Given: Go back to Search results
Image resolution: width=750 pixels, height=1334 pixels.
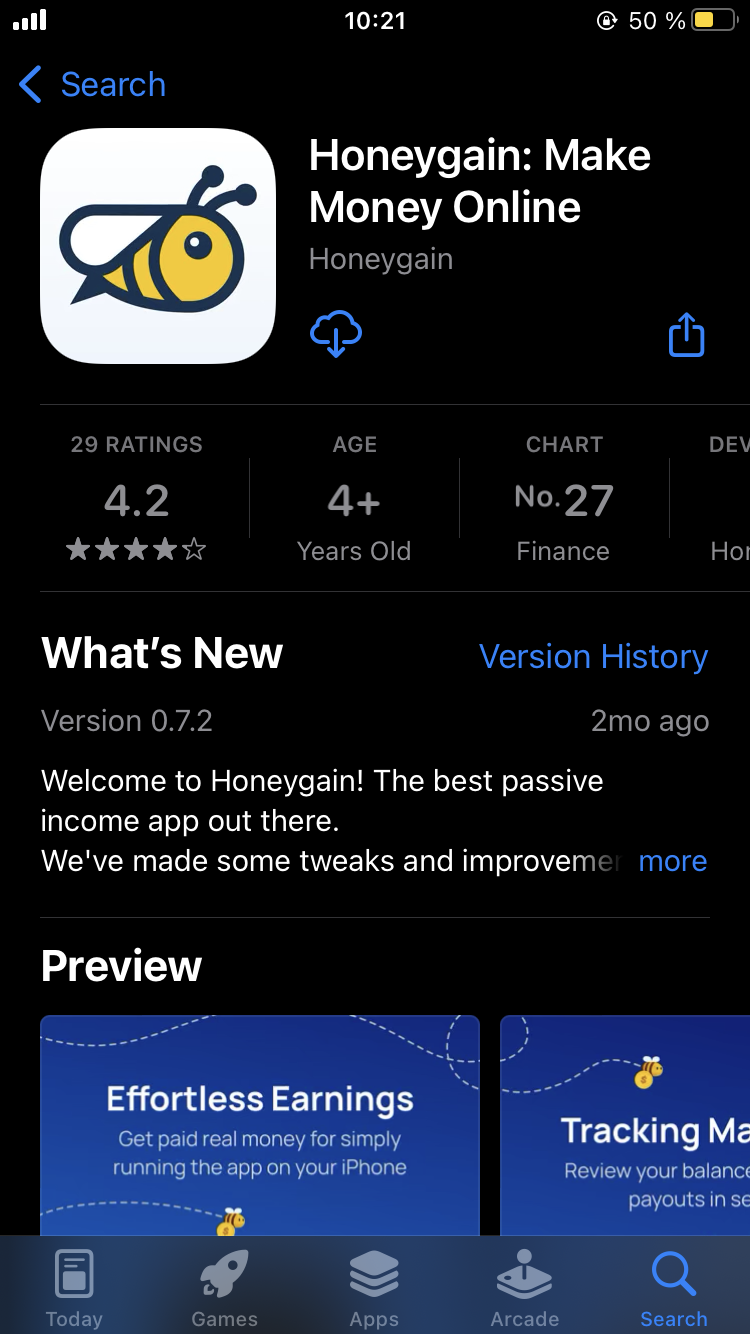Looking at the screenshot, I should (92, 85).
